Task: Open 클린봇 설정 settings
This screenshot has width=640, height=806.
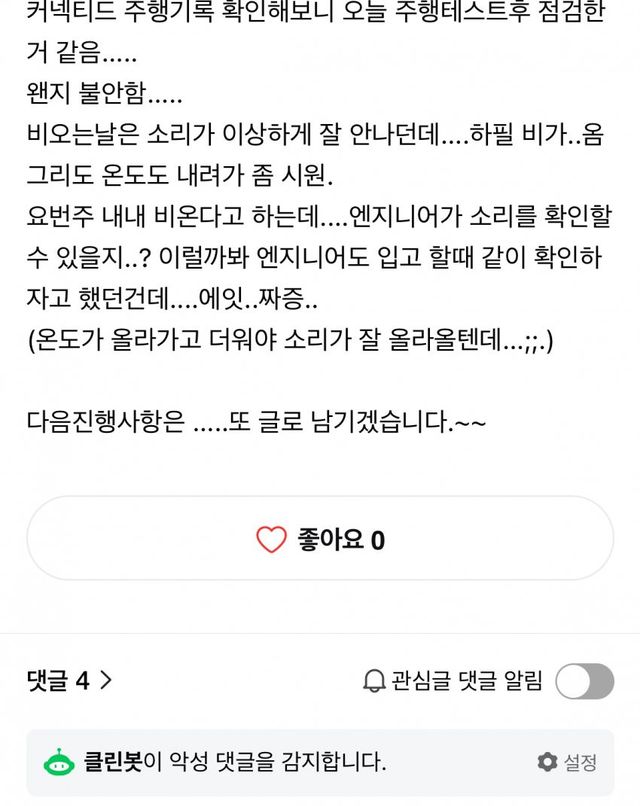Action: [x=568, y=762]
